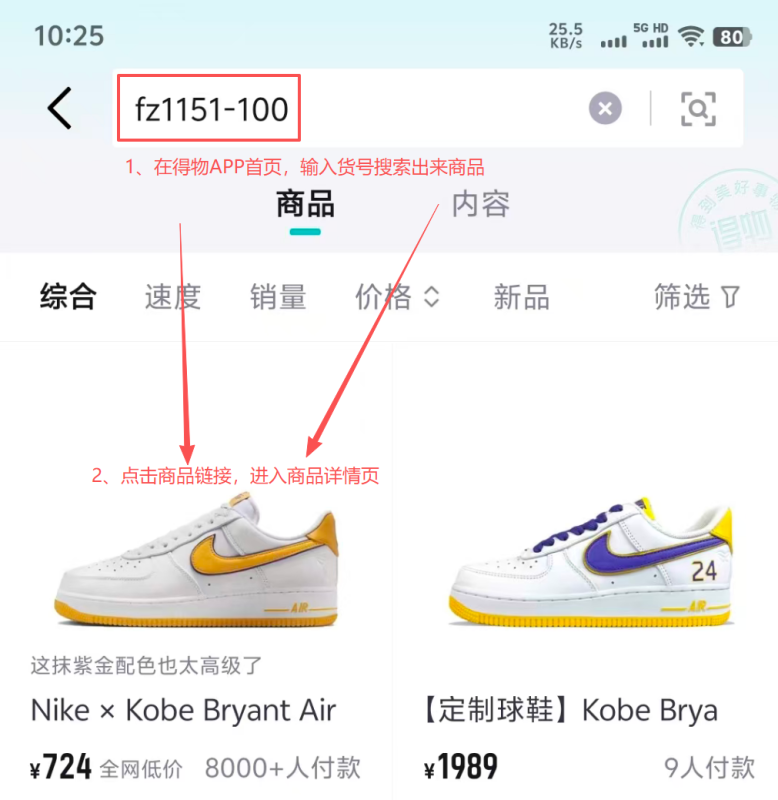Select the 综合 sorting option

coord(67,298)
